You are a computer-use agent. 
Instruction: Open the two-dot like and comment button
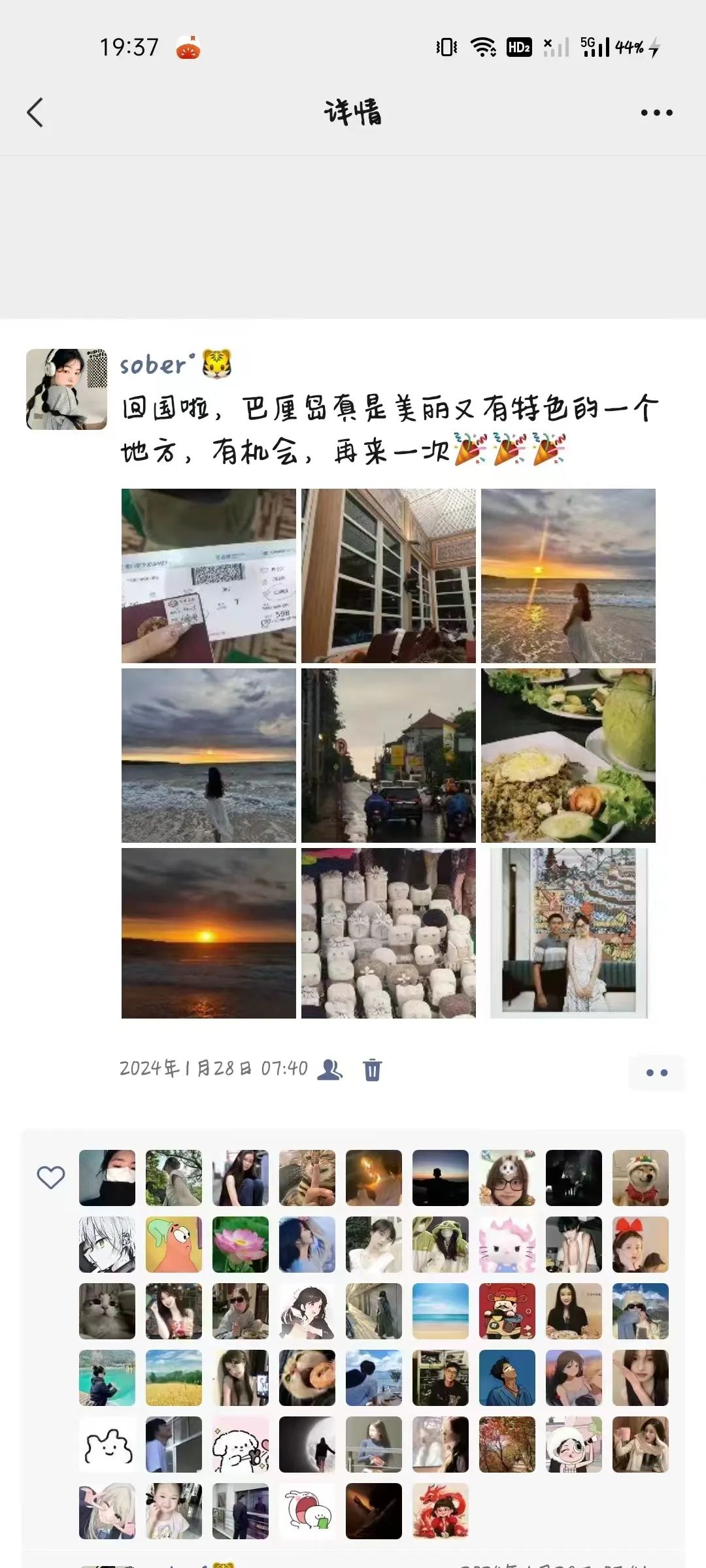[656, 1072]
